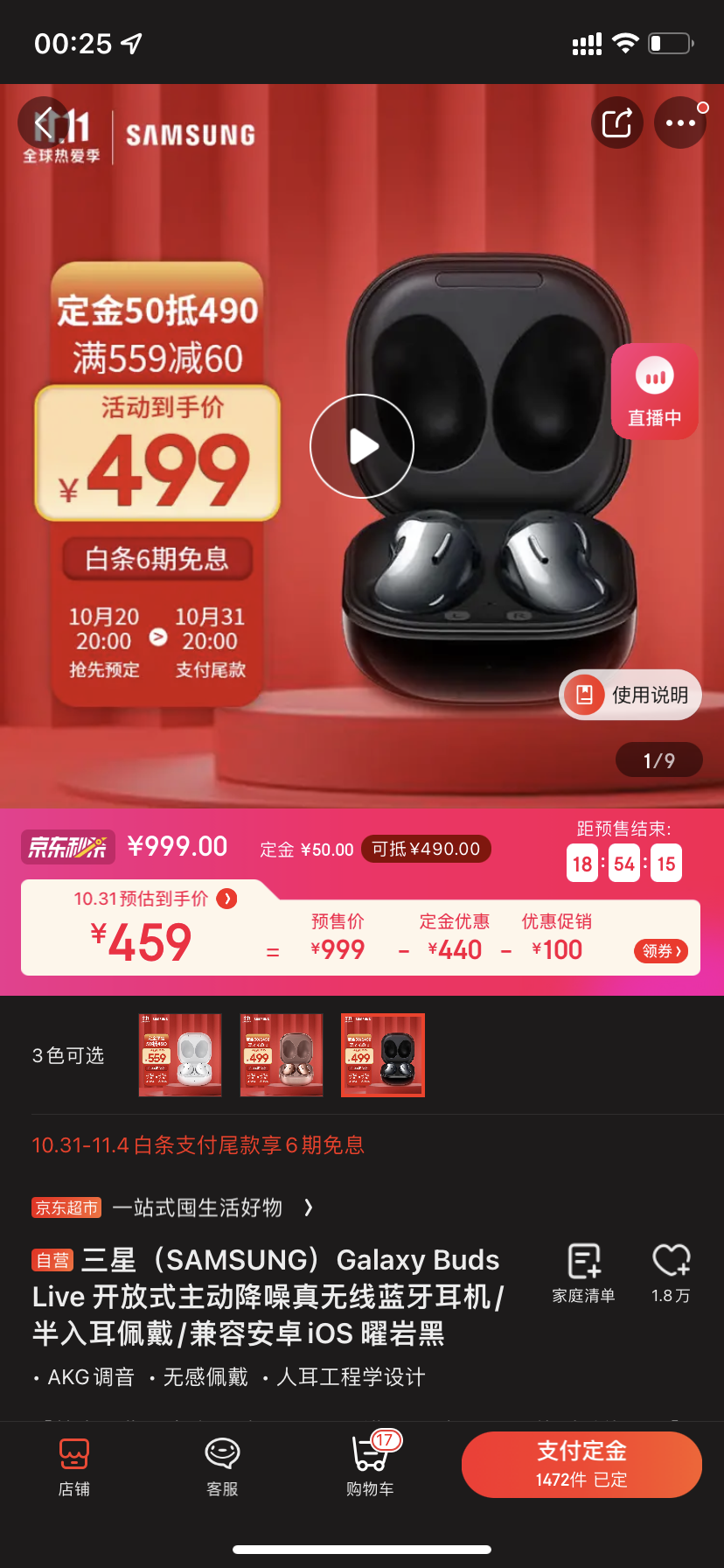Add product to 家庭清单 family list
The height and width of the screenshot is (1568, 724).
583,1273
